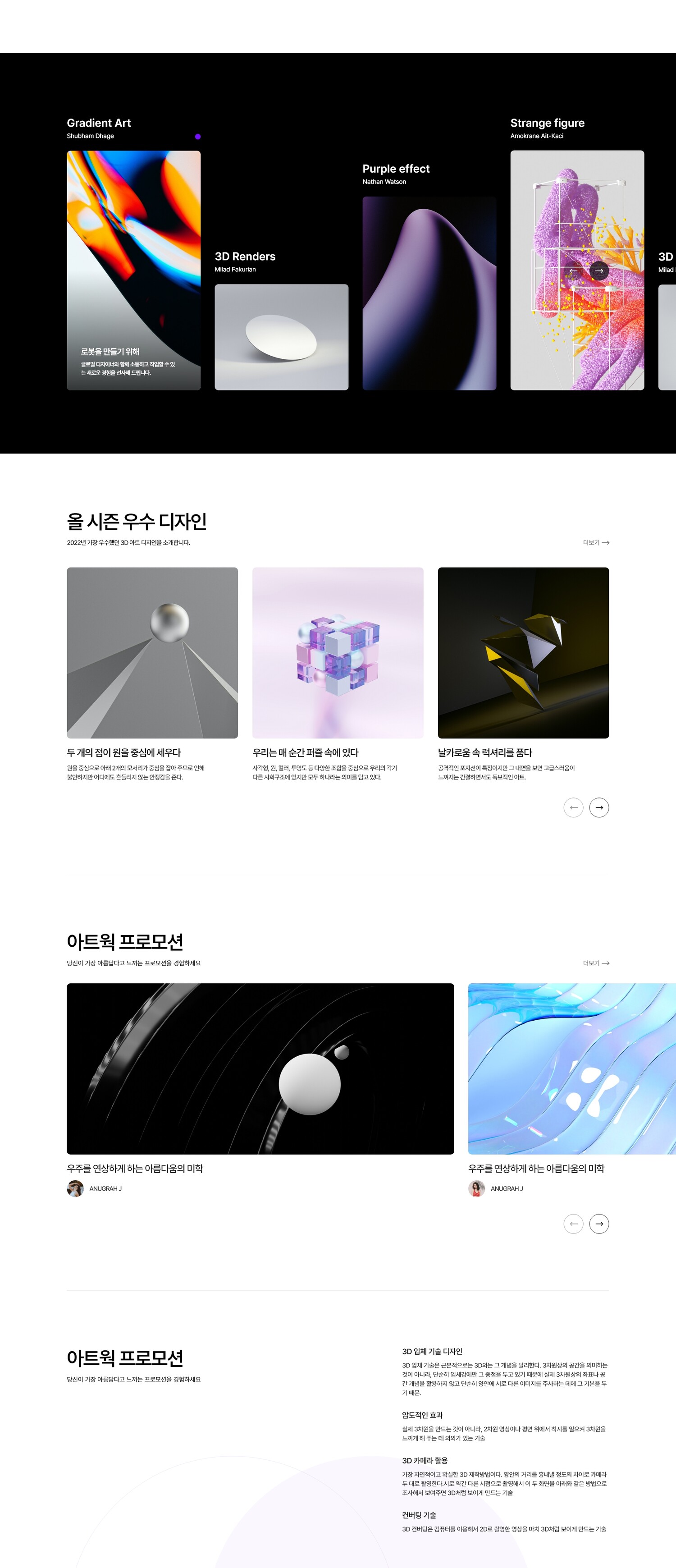Open the 3D Renders card by Milad Fakurian
The height and width of the screenshot is (1568, 676).
[x=281, y=337]
